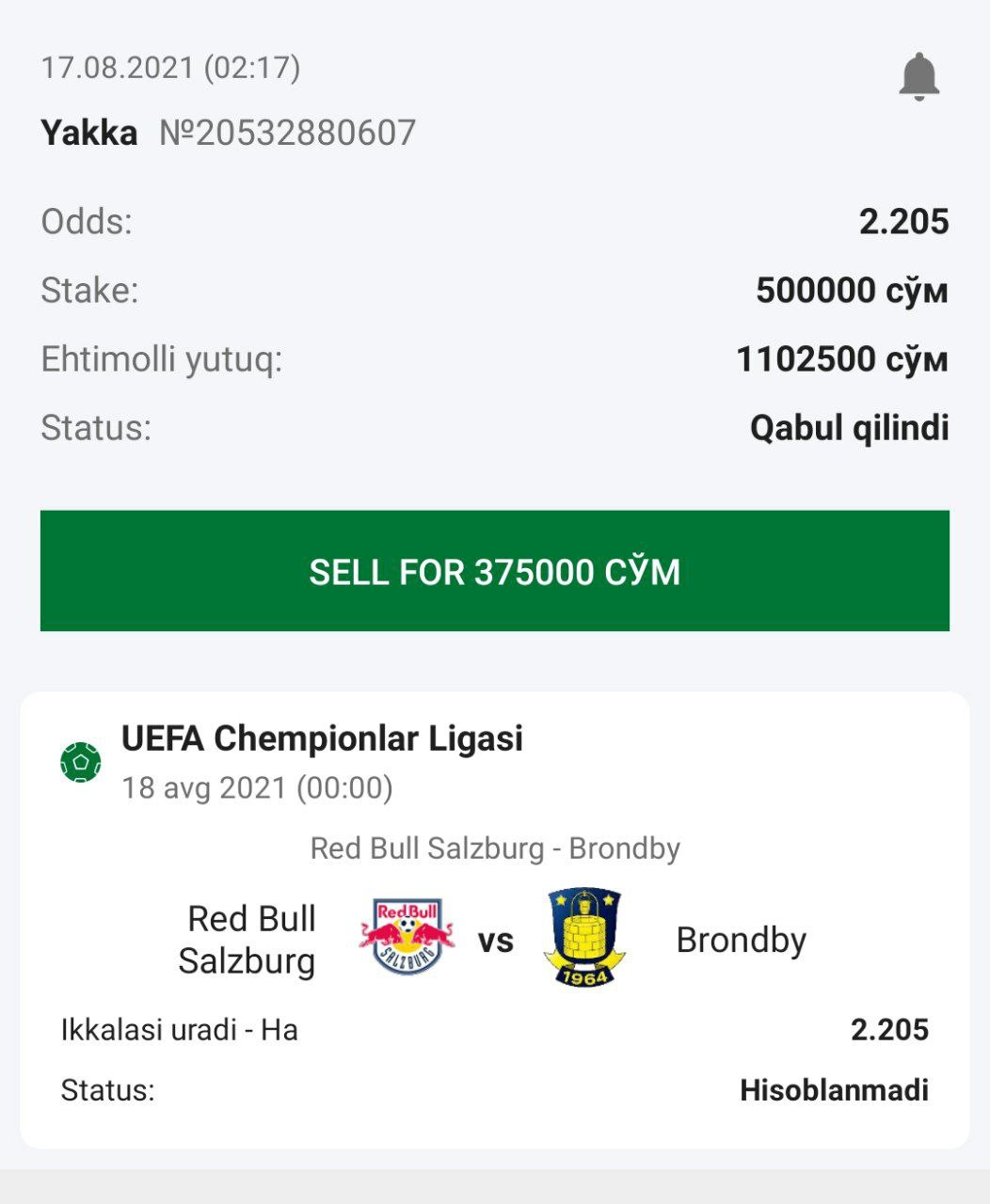This screenshot has width=990, height=1204.
Task: Sell the bet for 375000 сўм
Action: (494, 571)
